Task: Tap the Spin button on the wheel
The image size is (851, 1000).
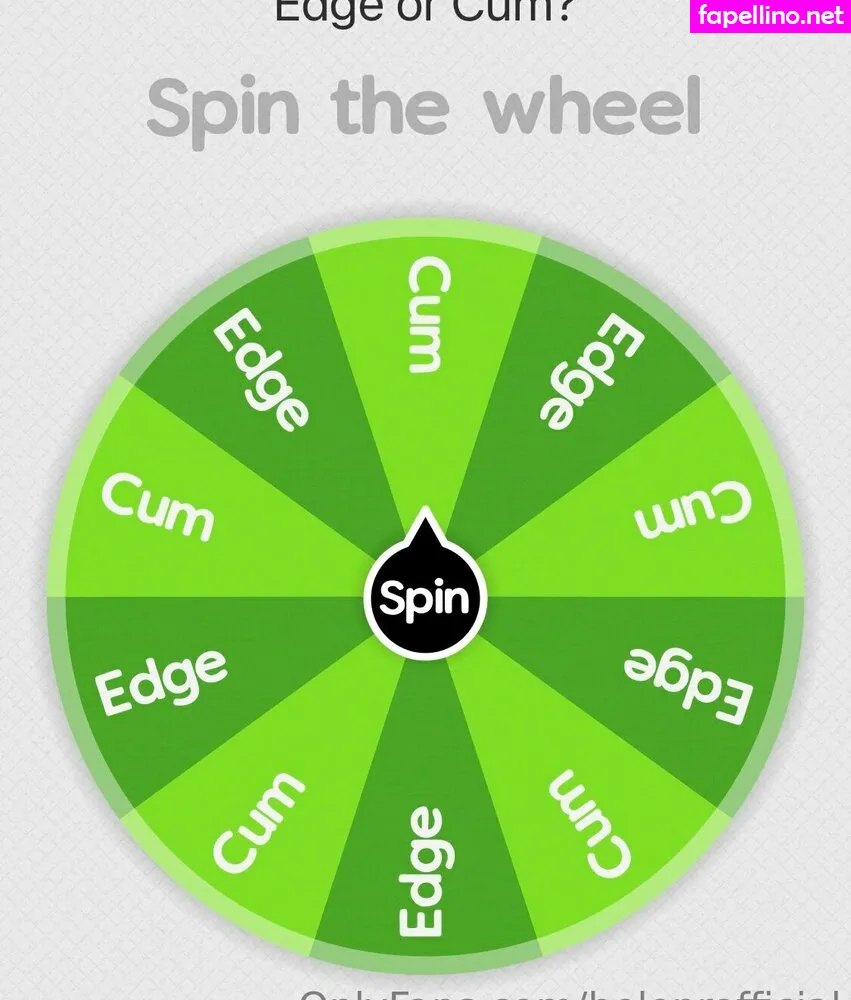Action: [425, 598]
